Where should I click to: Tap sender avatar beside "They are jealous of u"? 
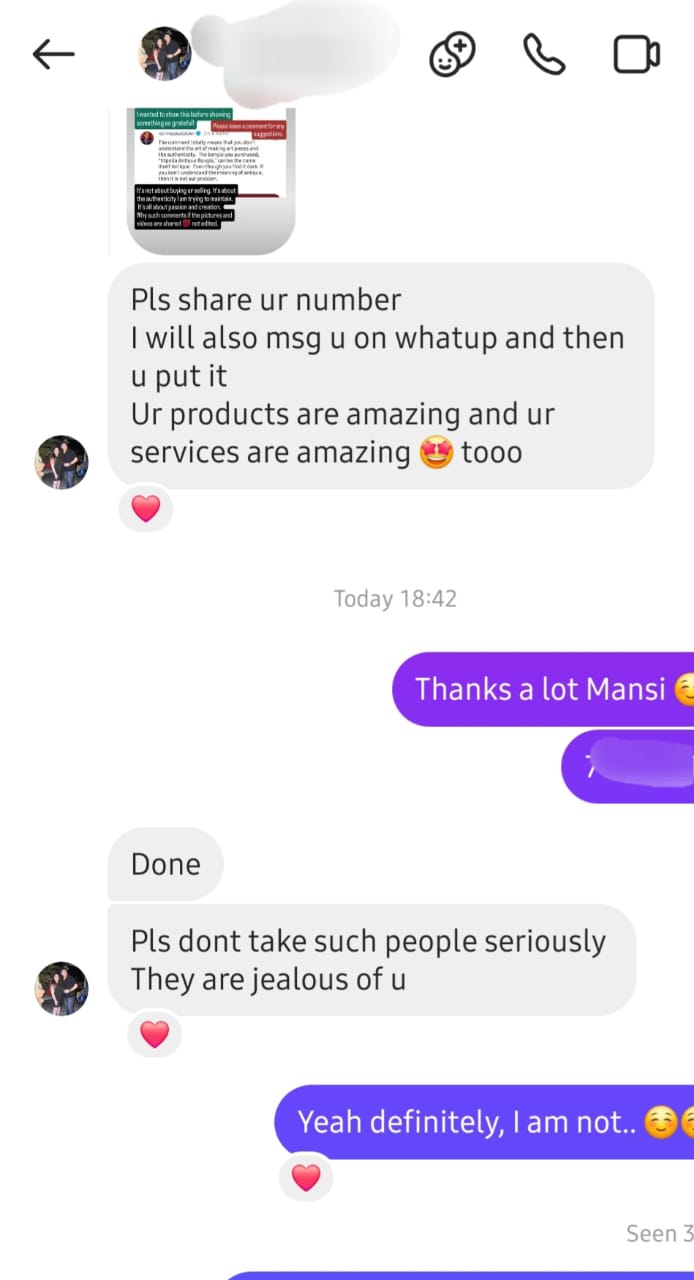click(62, 988)
